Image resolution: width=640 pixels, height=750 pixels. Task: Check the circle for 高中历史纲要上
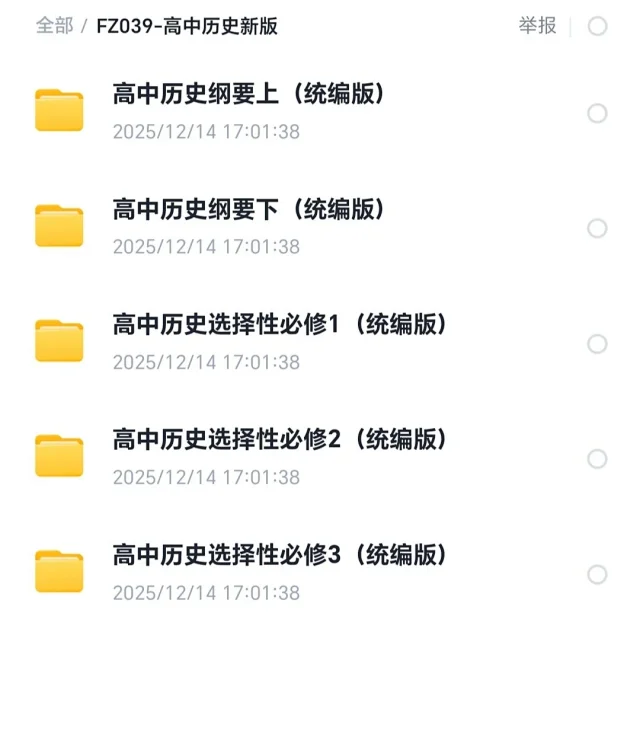597,114
